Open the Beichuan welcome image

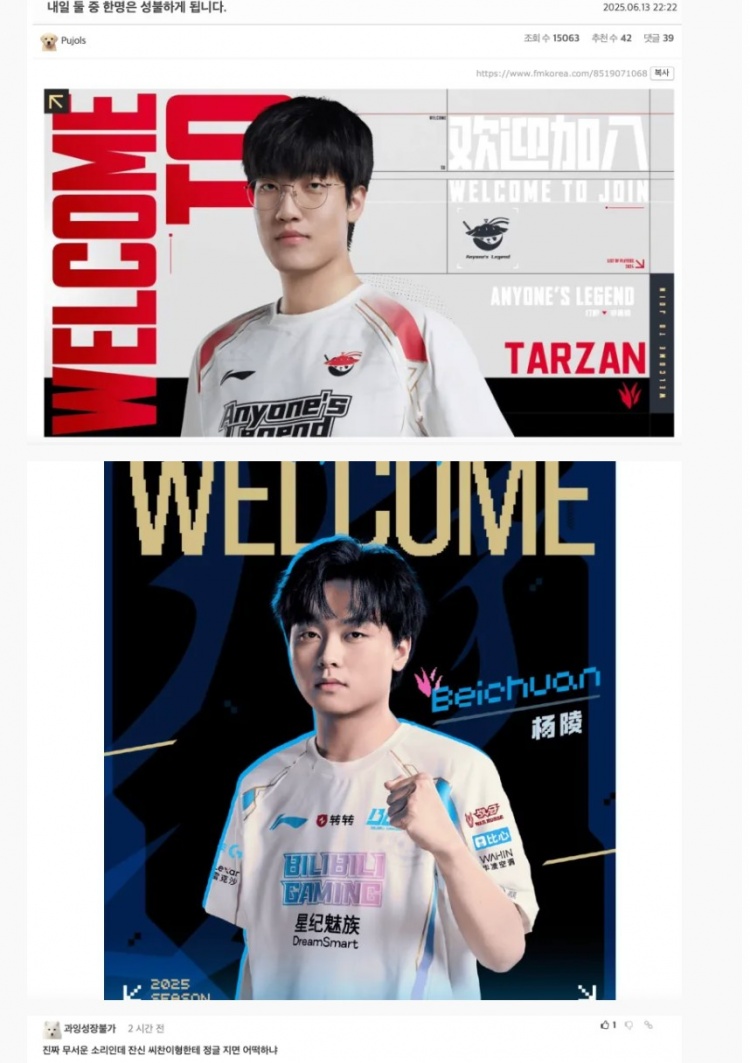point(359,730)
